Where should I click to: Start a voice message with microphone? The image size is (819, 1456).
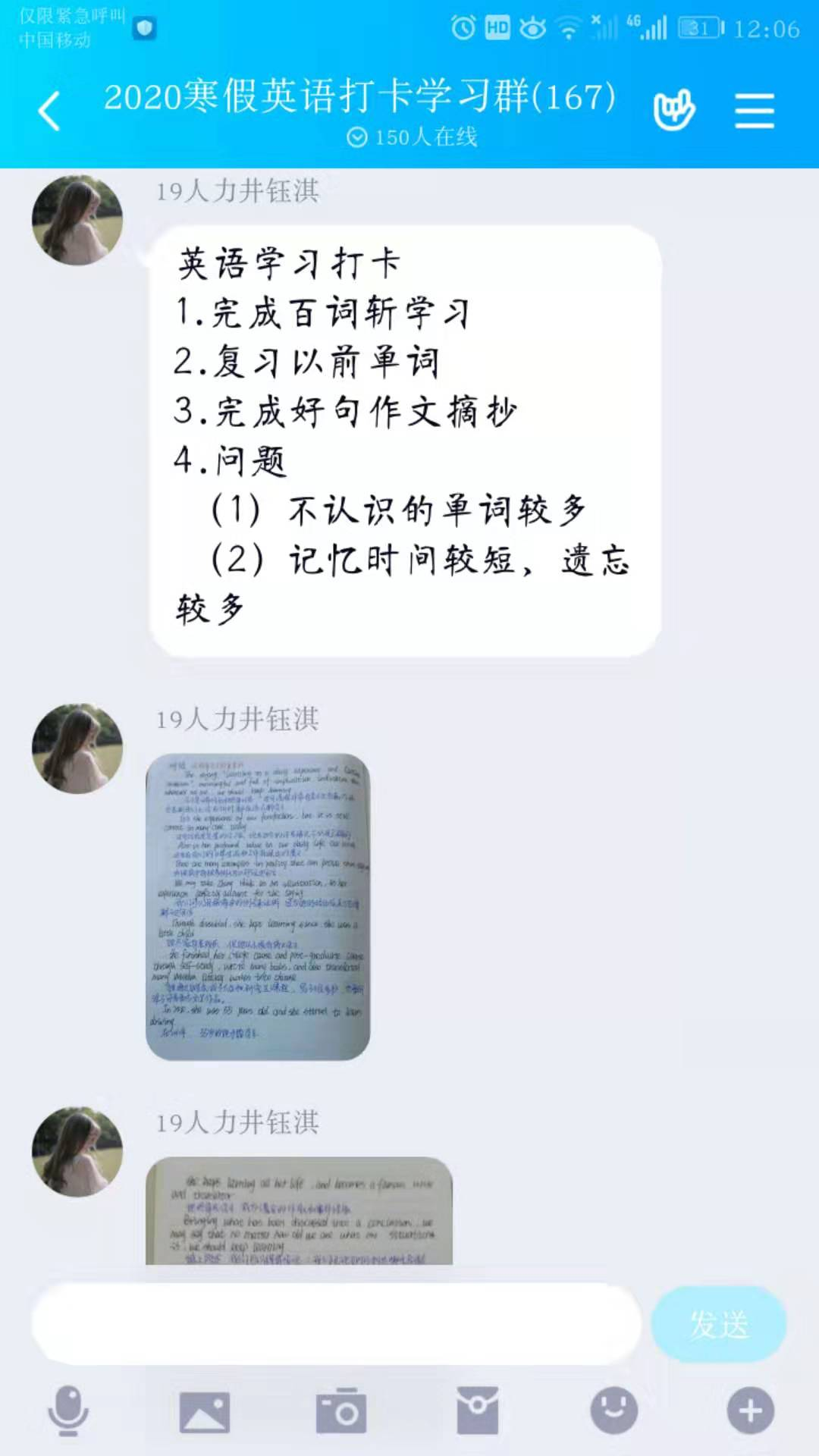[x=68, y=1410]
